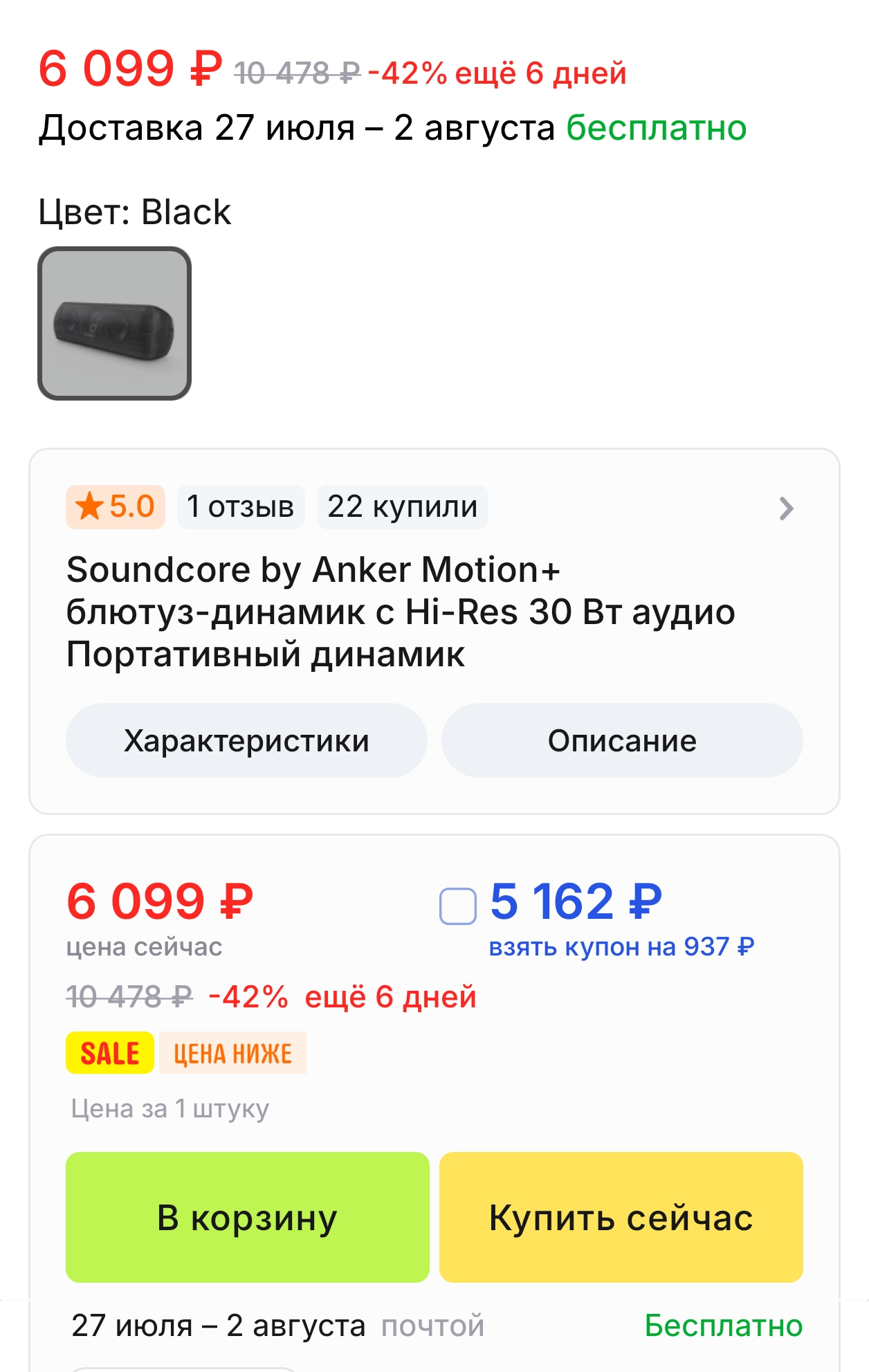The image size is (869, 1372).
Task: Open the Описание section
Action: pyautogui.click(x=622, y=740)
